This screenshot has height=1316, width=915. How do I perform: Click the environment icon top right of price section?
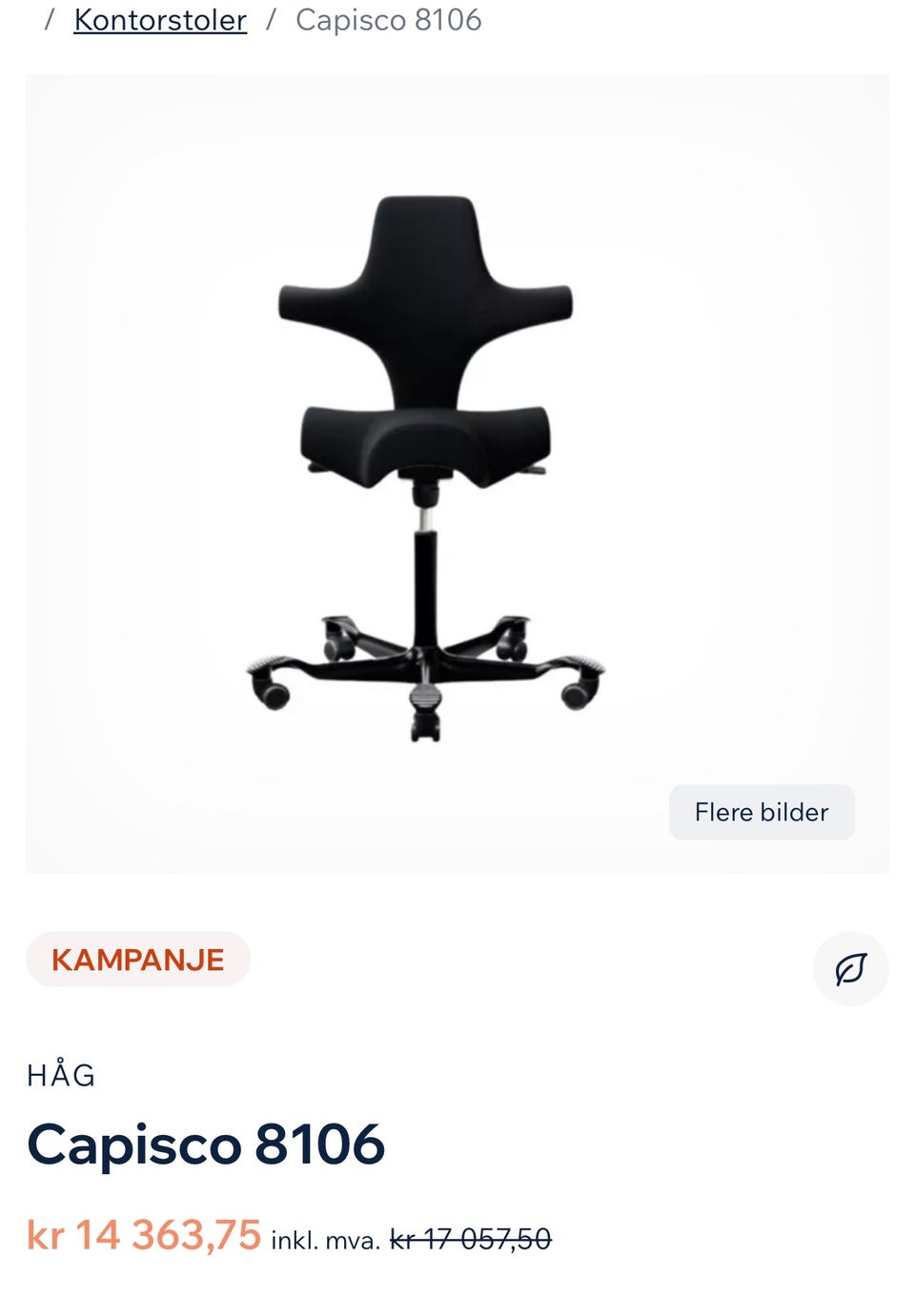850,968
